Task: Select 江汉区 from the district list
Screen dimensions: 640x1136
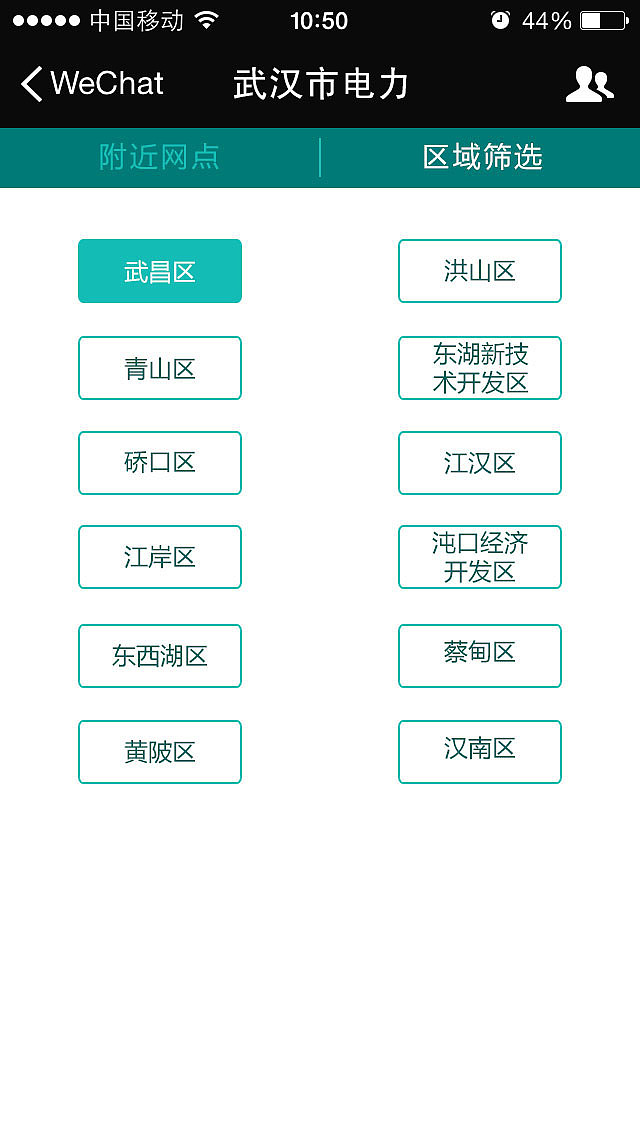Action: (480, 463)
